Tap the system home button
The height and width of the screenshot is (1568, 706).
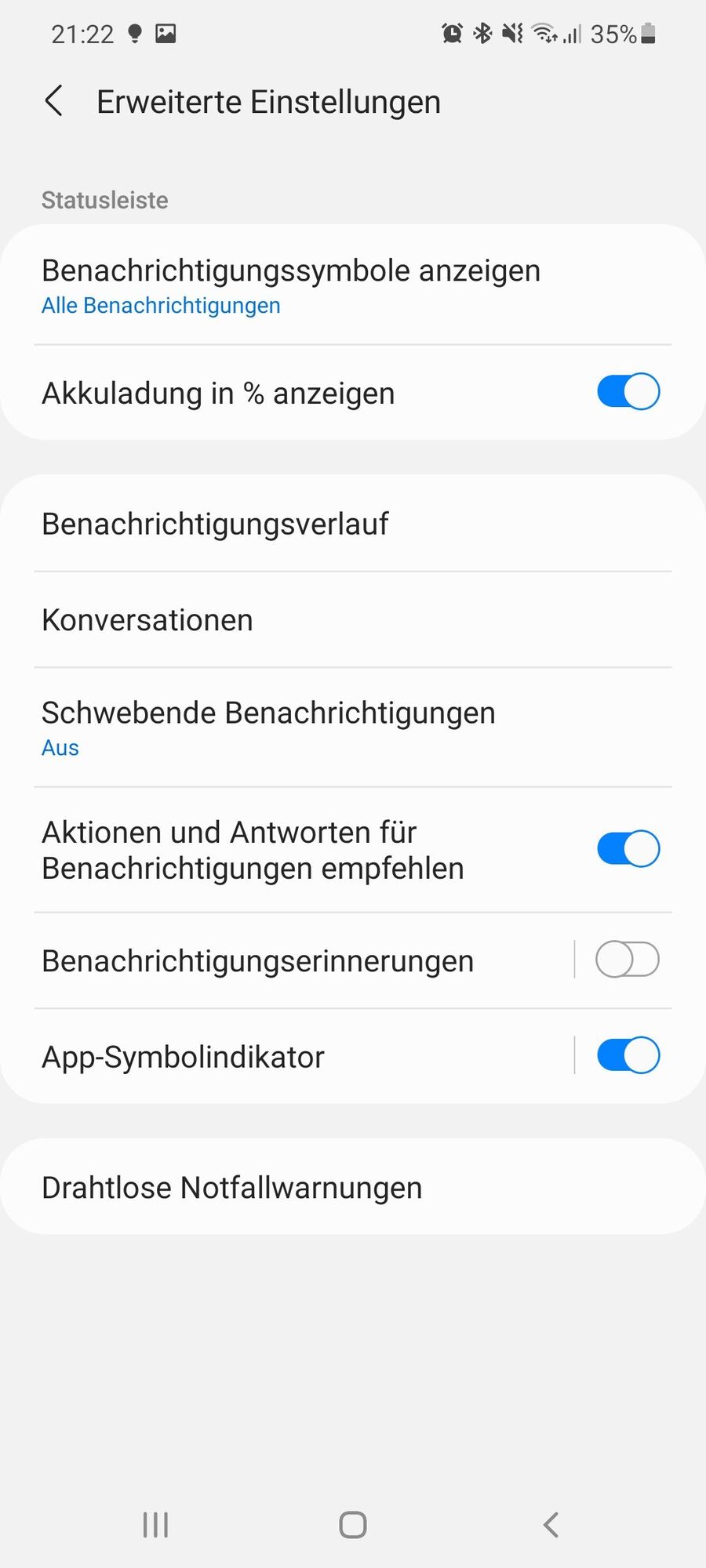[x=353, y=1525]
